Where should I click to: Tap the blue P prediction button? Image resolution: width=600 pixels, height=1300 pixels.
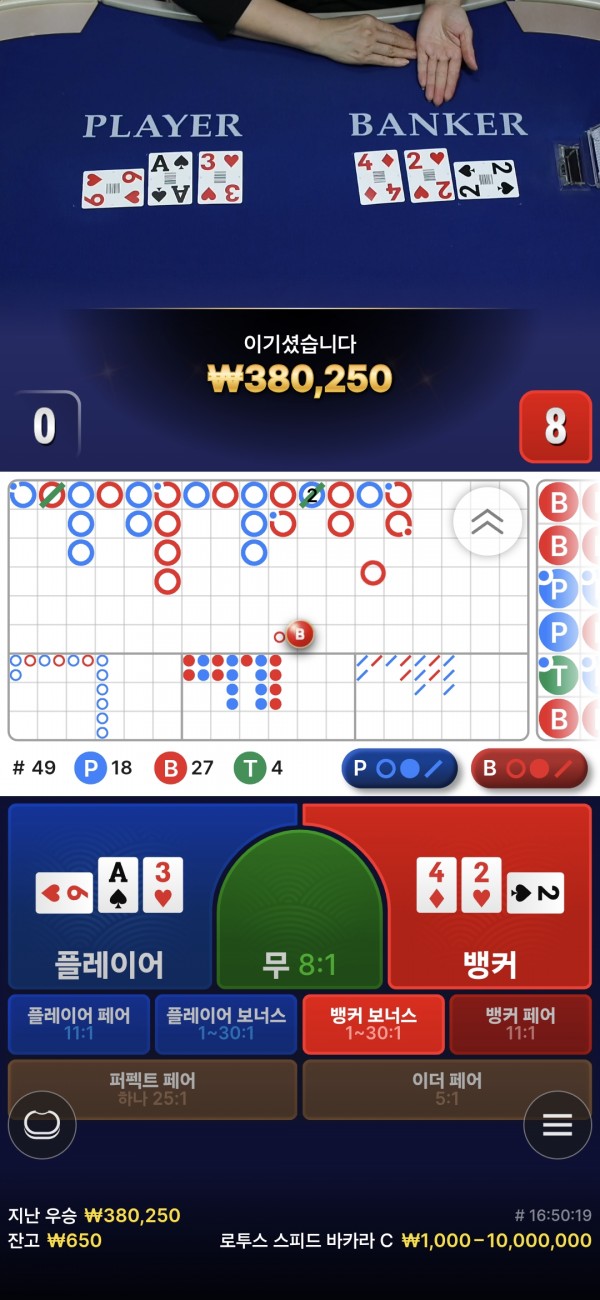[x=399, y=768]
